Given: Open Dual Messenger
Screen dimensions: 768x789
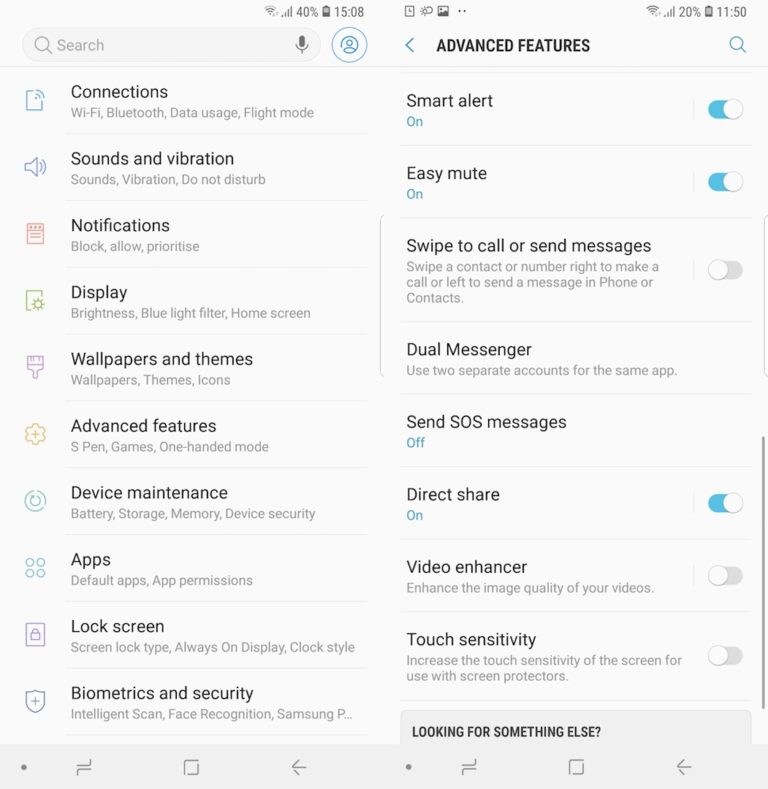Looking at the screenshot, I should pyautogui.click(x=541, y=359).
